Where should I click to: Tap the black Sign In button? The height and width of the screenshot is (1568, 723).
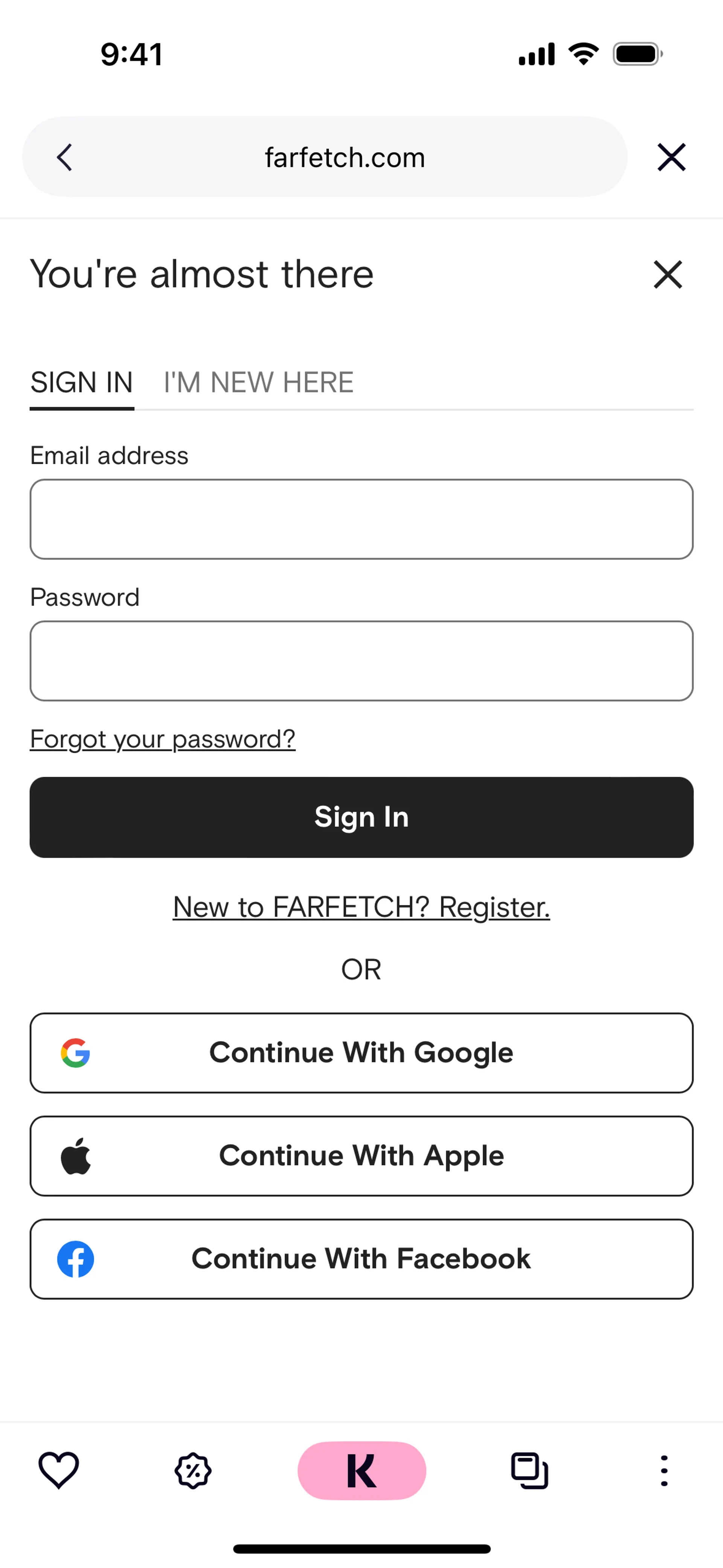pos(361,817)
